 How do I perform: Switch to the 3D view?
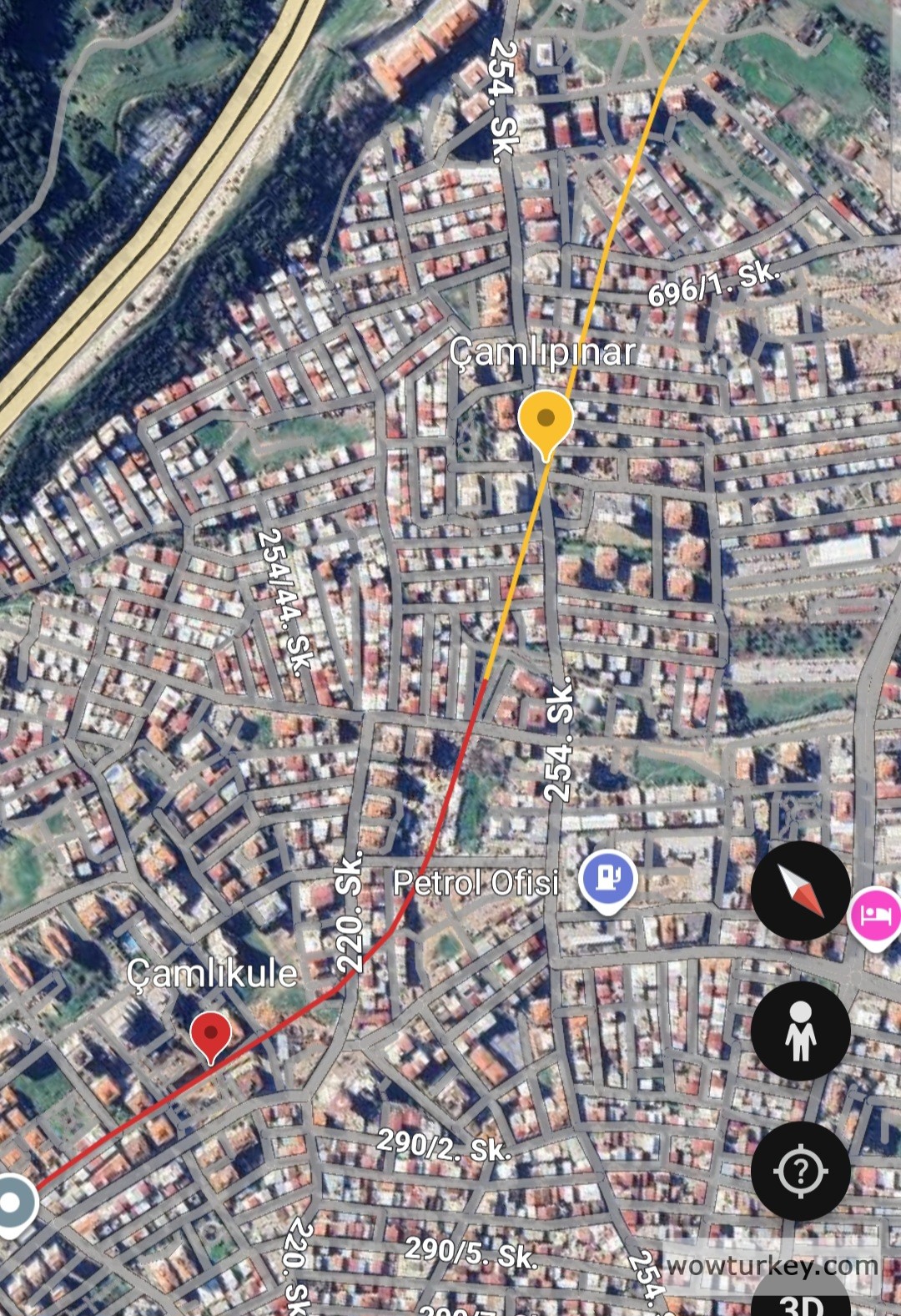pos(800,1301)
